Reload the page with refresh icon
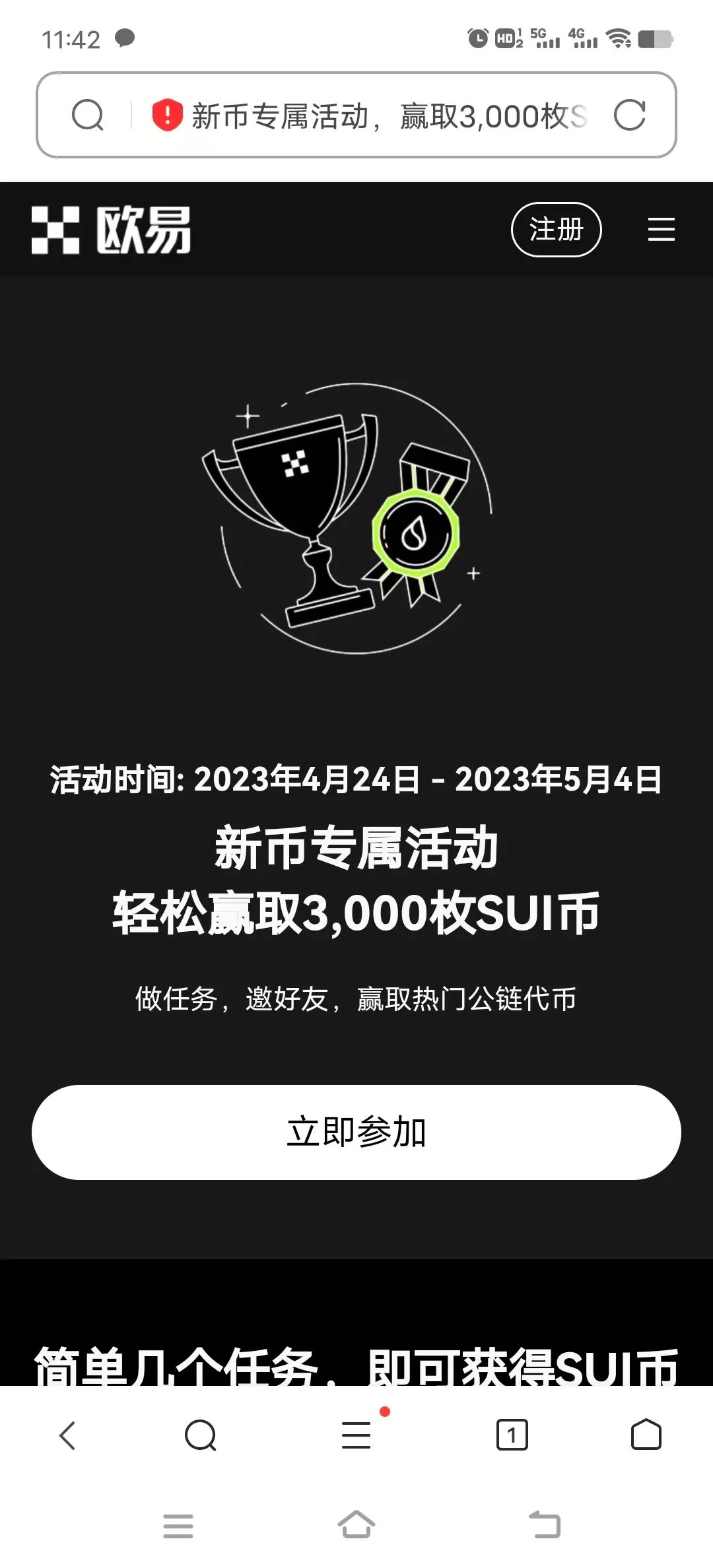Screen dimensions: 713x1568 tap(629, 115)
